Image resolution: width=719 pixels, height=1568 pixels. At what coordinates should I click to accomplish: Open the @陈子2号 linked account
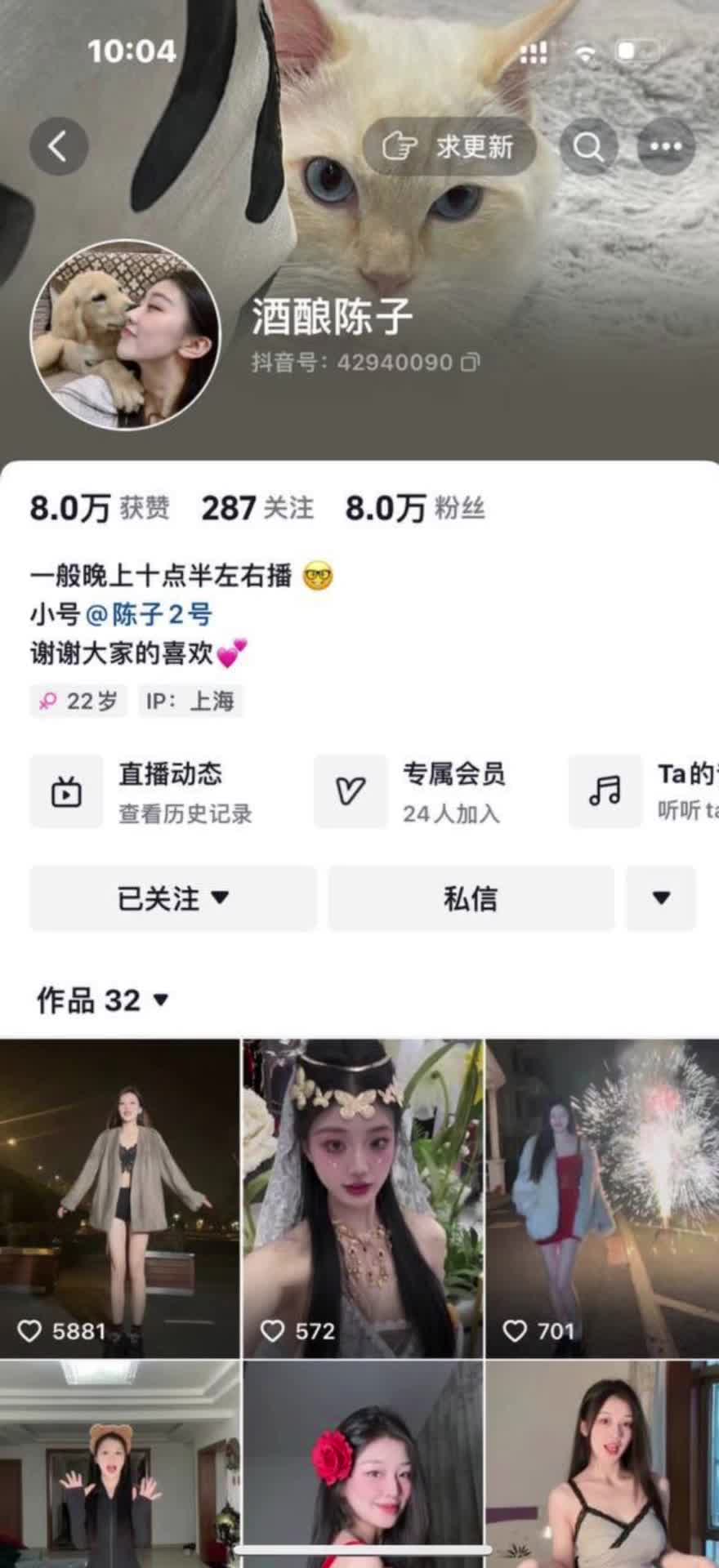[x=149, y=614]
